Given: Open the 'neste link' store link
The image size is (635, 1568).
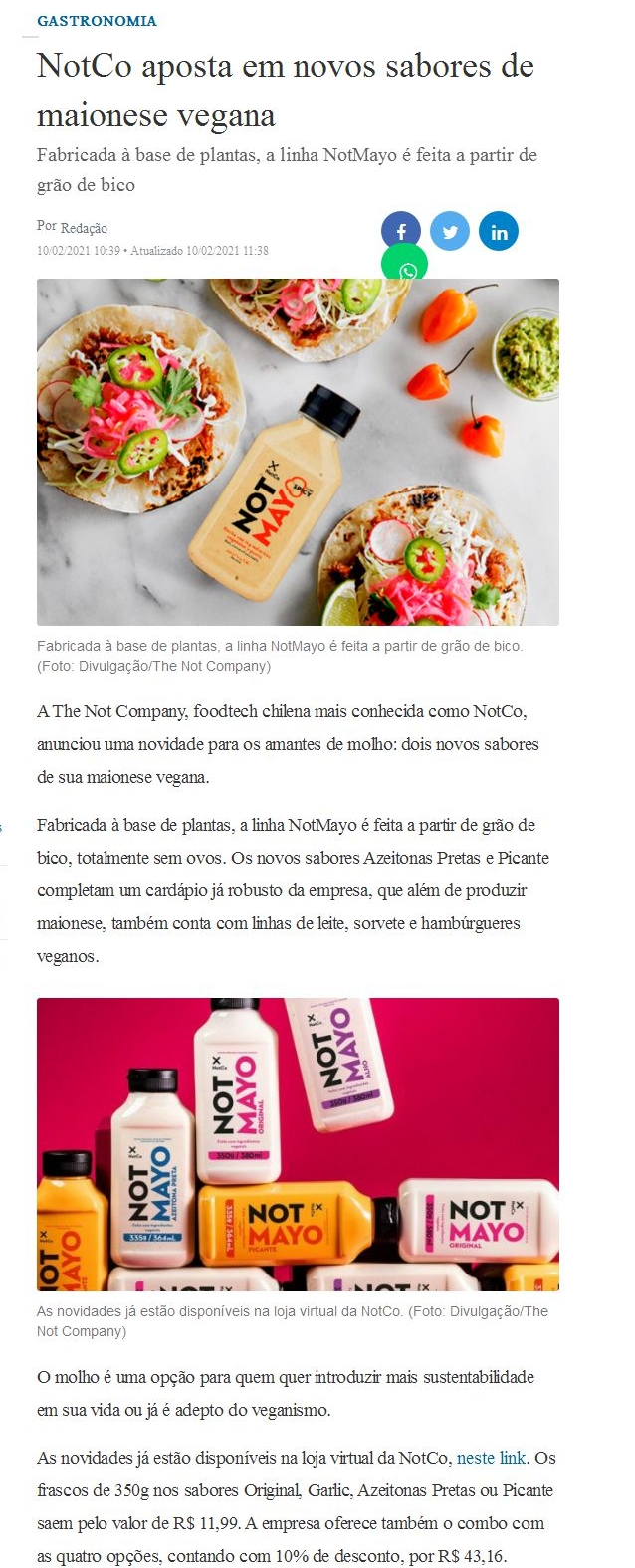Looking at the screenshot, I should tap(491, 1458).
